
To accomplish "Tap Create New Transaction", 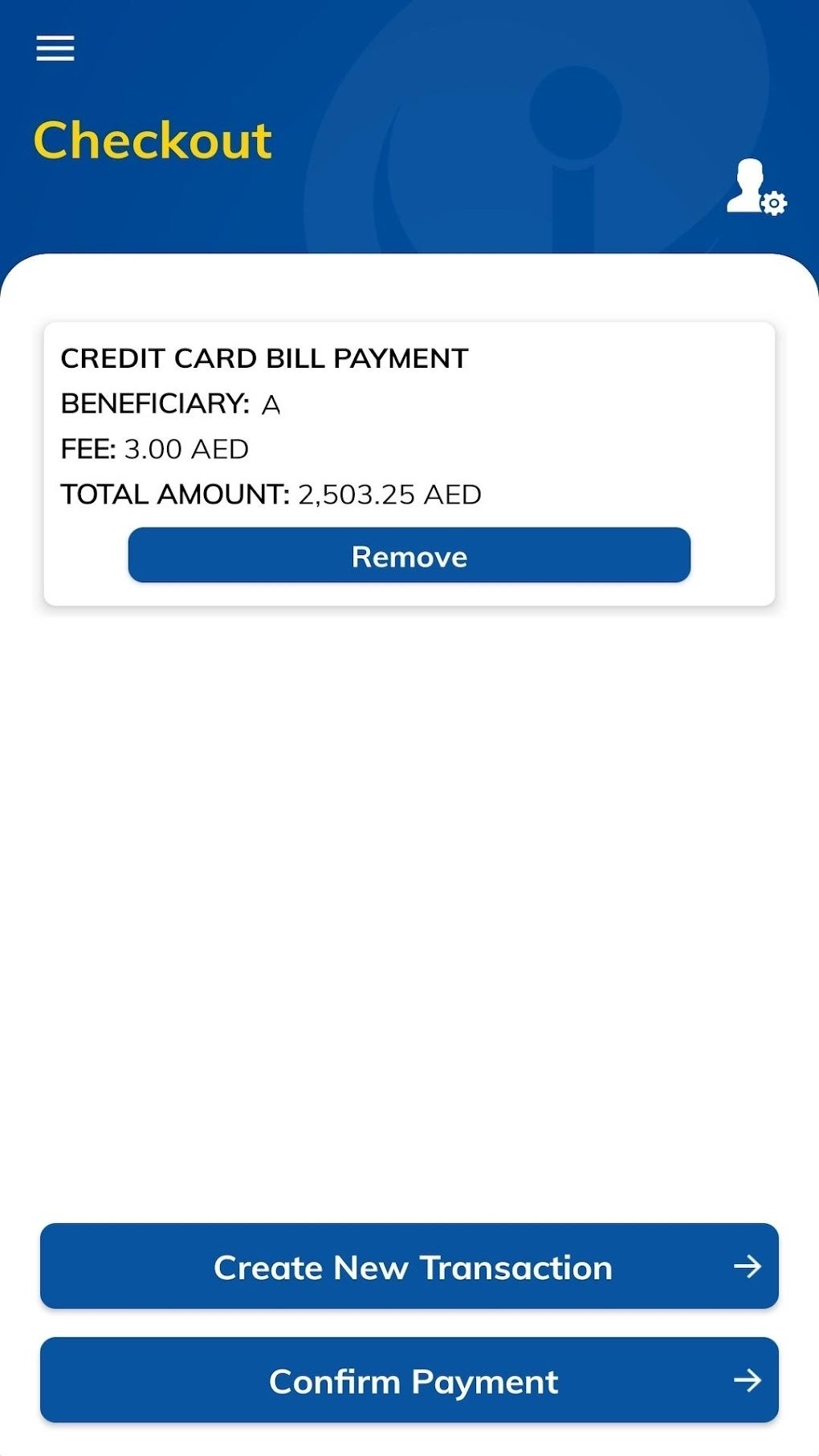I will (x=409, y=1266).
